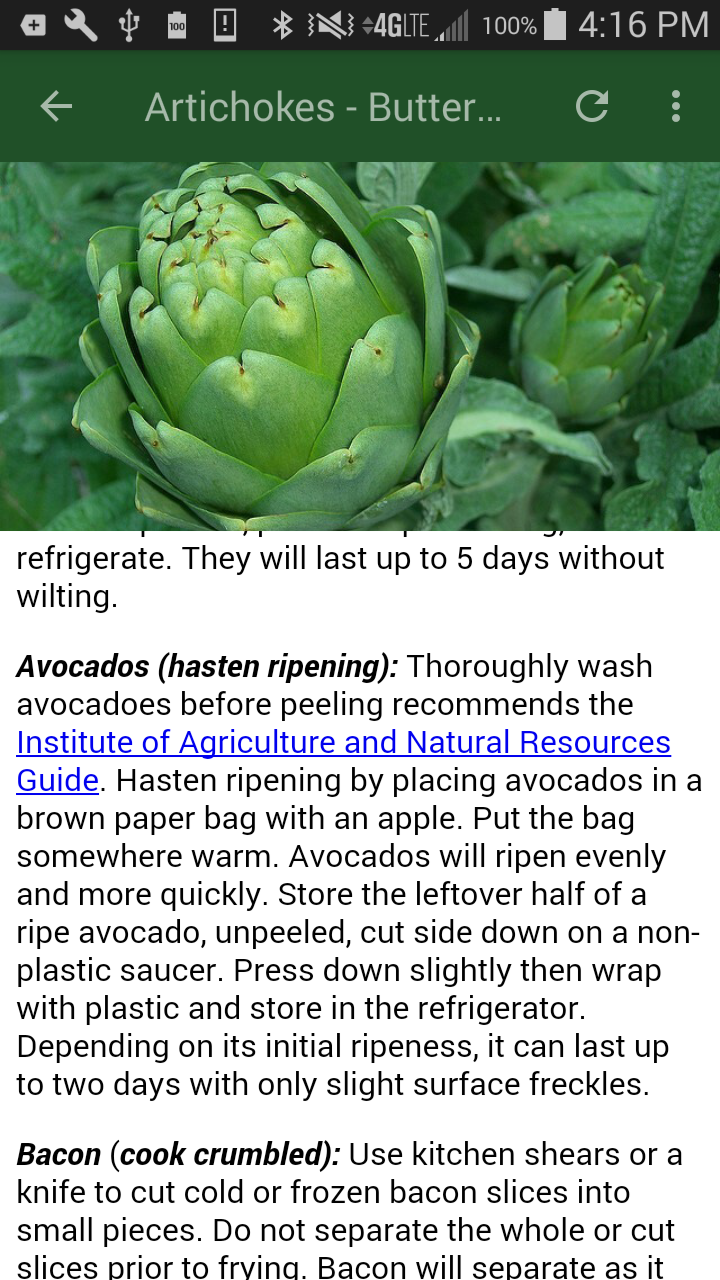Tap the plus-box icon in status bar
The height and width of the screenshot is (1280, 720).
coord(33,25)
